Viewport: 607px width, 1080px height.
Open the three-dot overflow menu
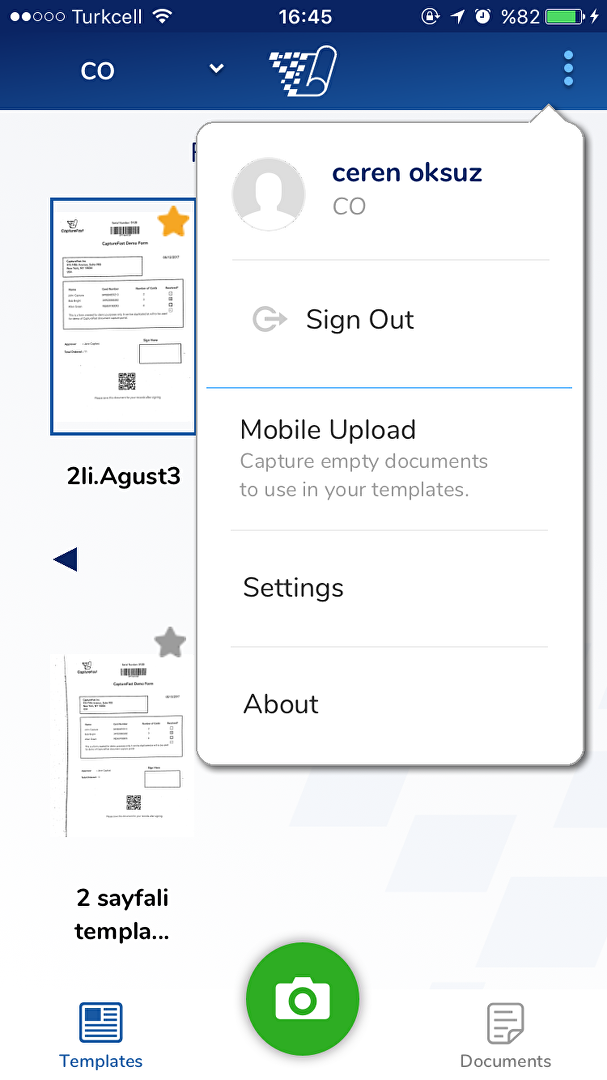(x=568, y=68)
